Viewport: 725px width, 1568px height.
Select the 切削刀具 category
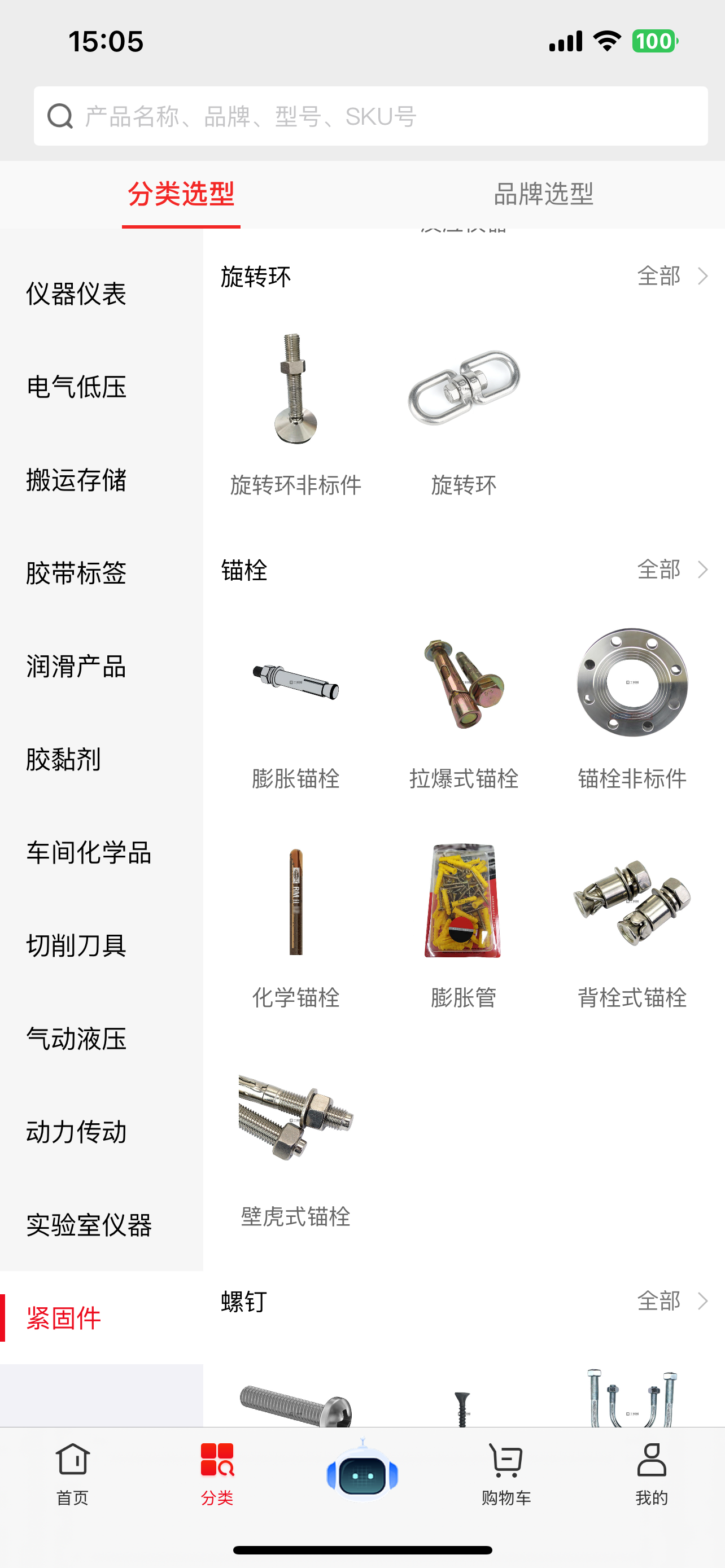coord(77,946)
